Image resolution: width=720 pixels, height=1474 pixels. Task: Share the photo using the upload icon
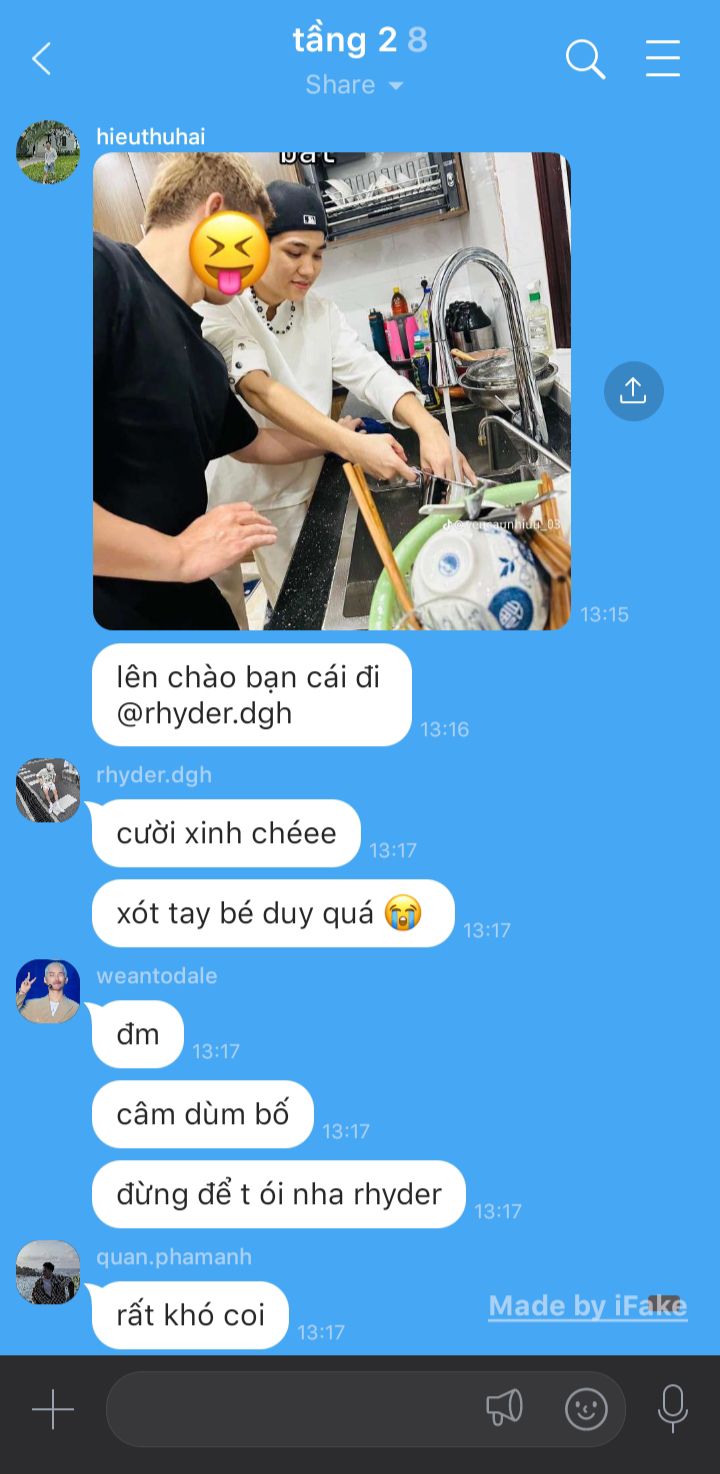633,391
